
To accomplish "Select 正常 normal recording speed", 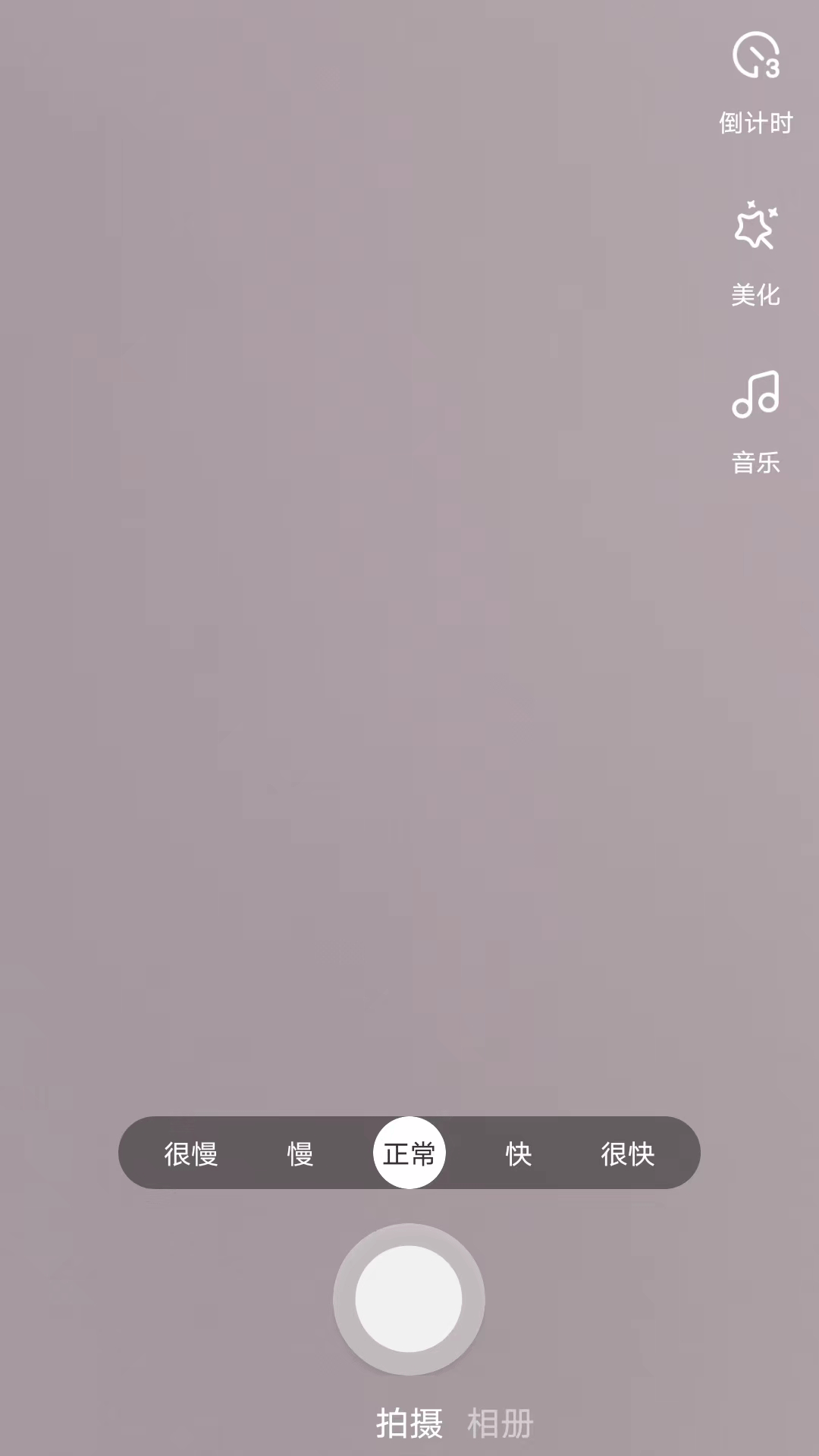I will point(410,1153).
